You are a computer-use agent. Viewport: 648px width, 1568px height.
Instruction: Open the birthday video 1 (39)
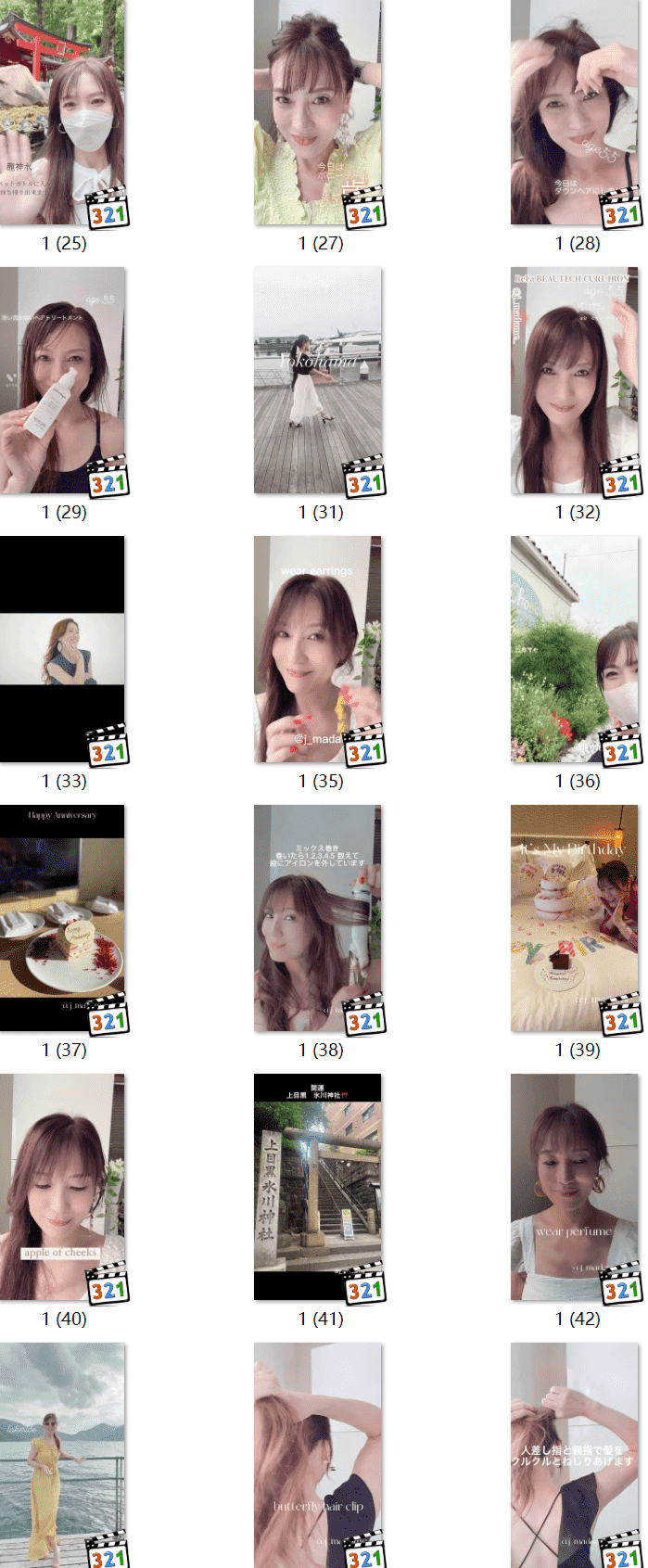tap(575, 918)
